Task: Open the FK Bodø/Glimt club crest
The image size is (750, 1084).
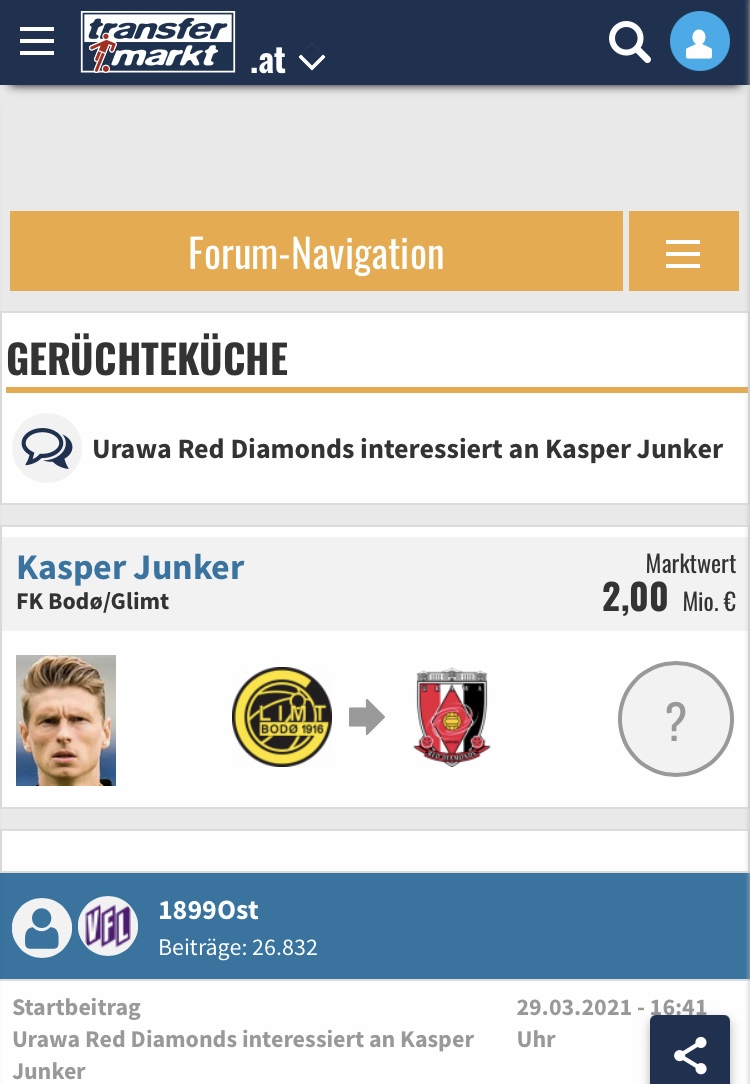Action: click(282, 718)
